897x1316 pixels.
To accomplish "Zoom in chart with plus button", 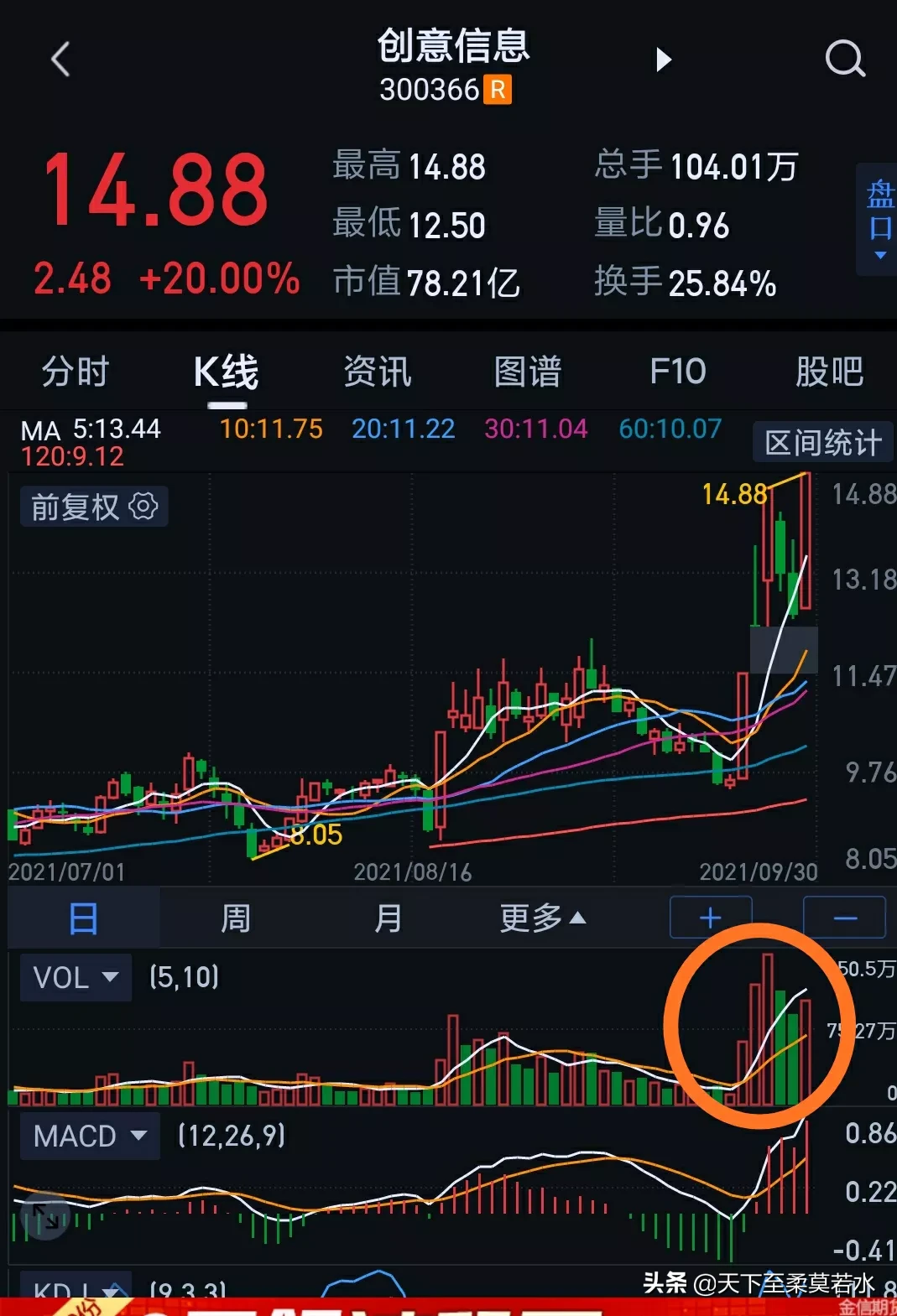I will click(710, 918).
